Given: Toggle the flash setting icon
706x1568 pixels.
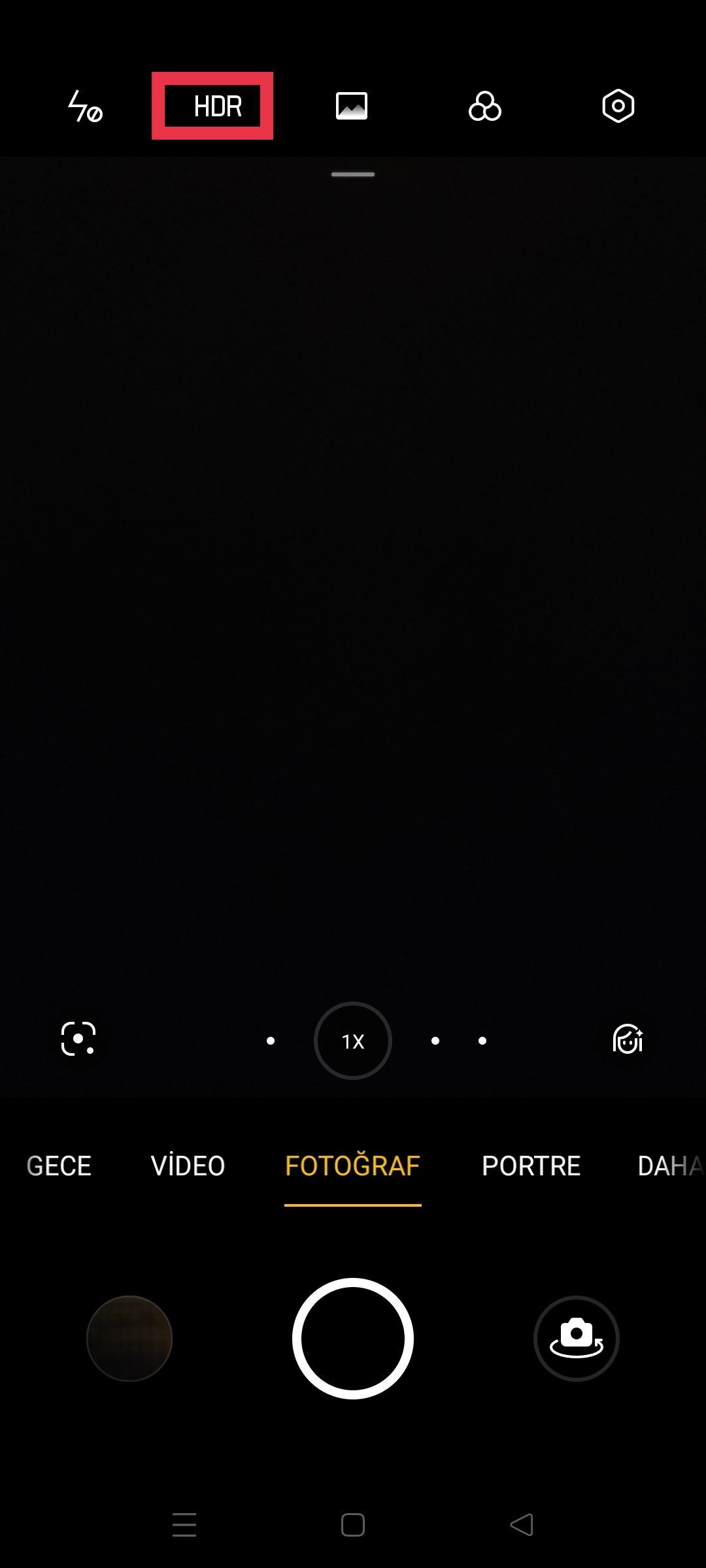Looking at the screenshot, I should click(86, 106).
